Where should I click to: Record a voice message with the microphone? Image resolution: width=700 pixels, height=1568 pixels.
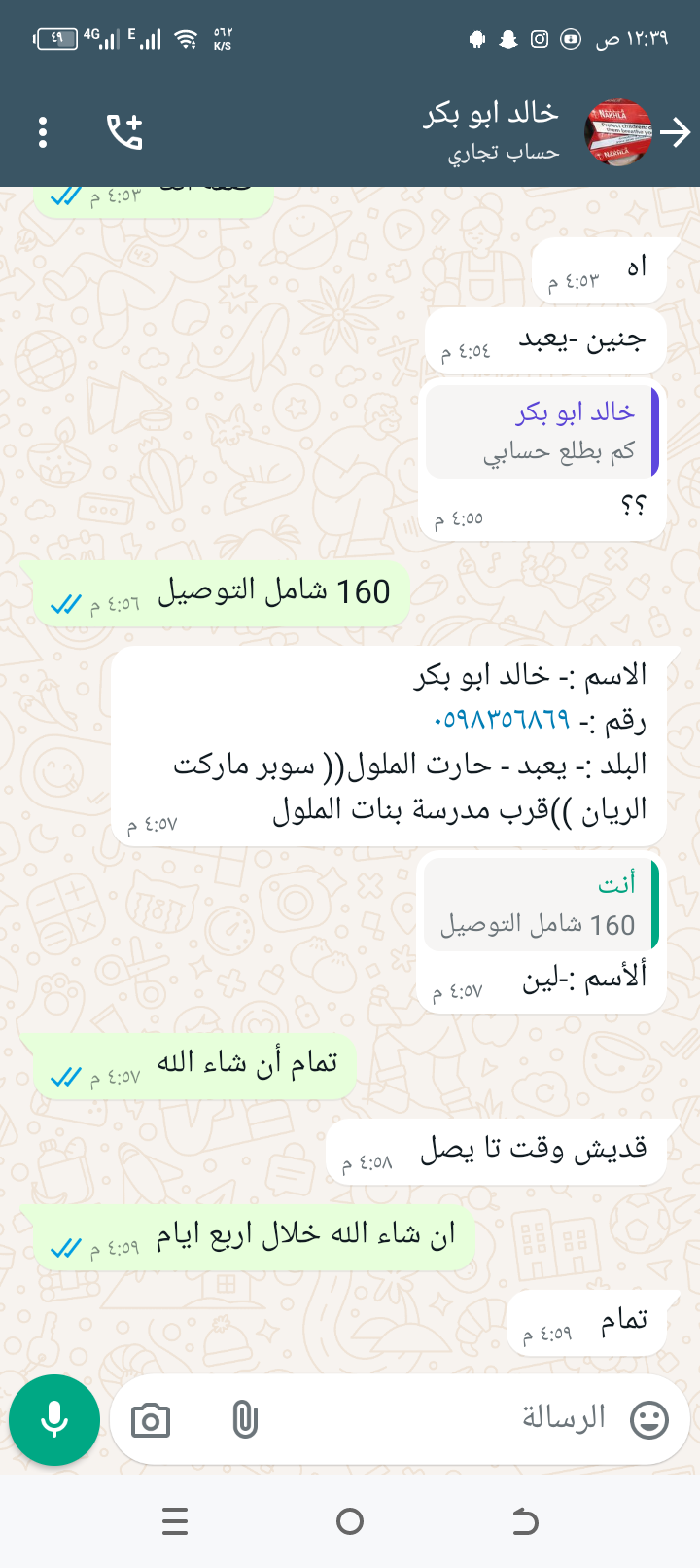click(54, 1420)
